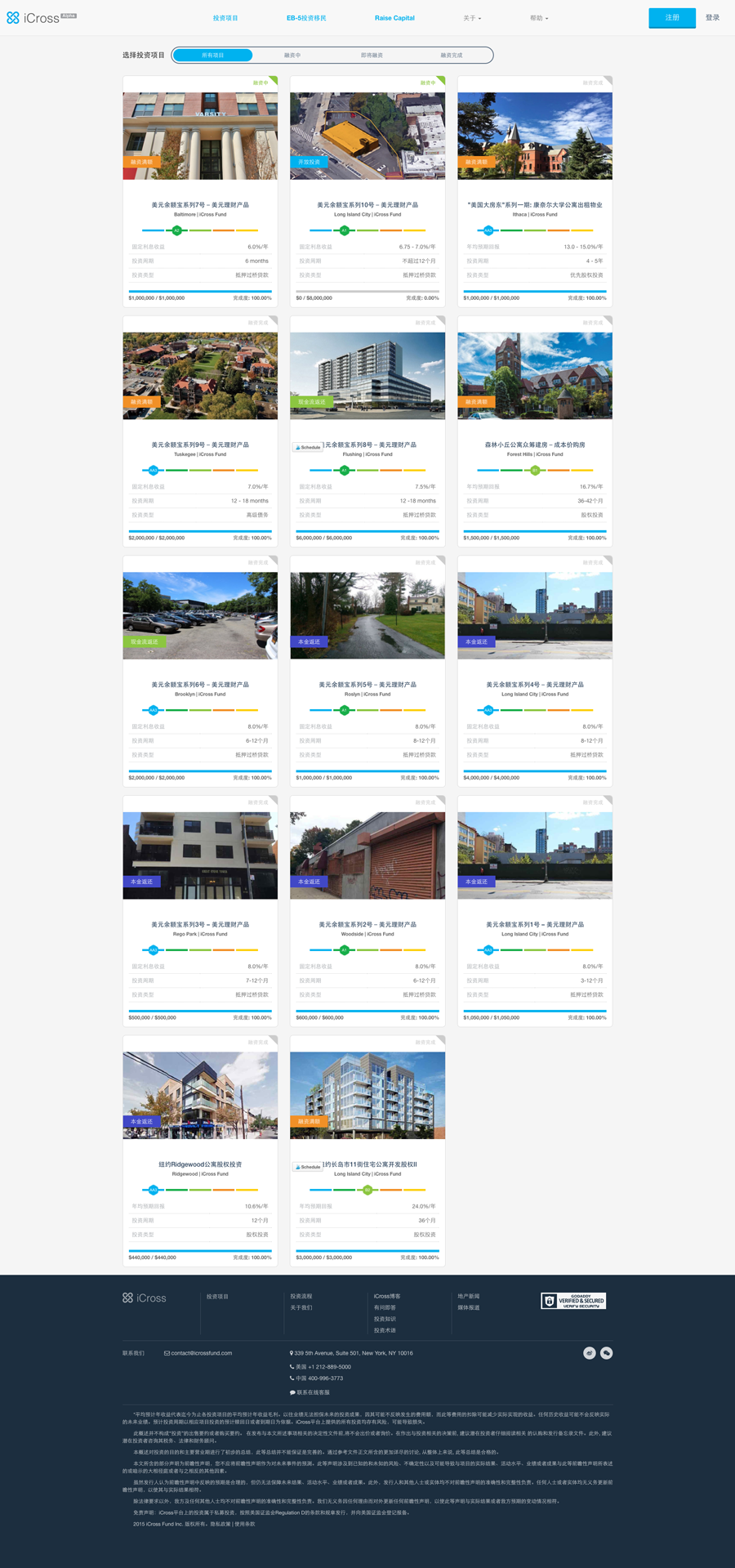Expand the 关于 dropdown menu

tap(472, 18)
